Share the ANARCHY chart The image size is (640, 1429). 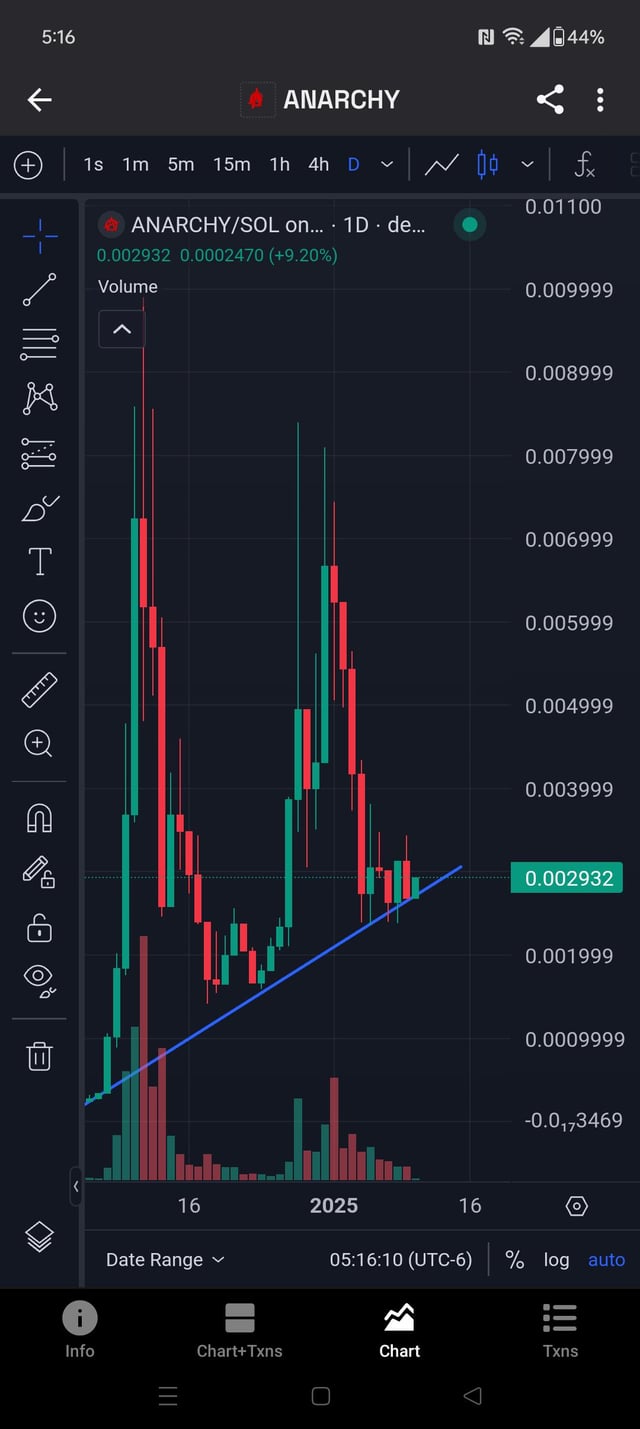(550, 99)
